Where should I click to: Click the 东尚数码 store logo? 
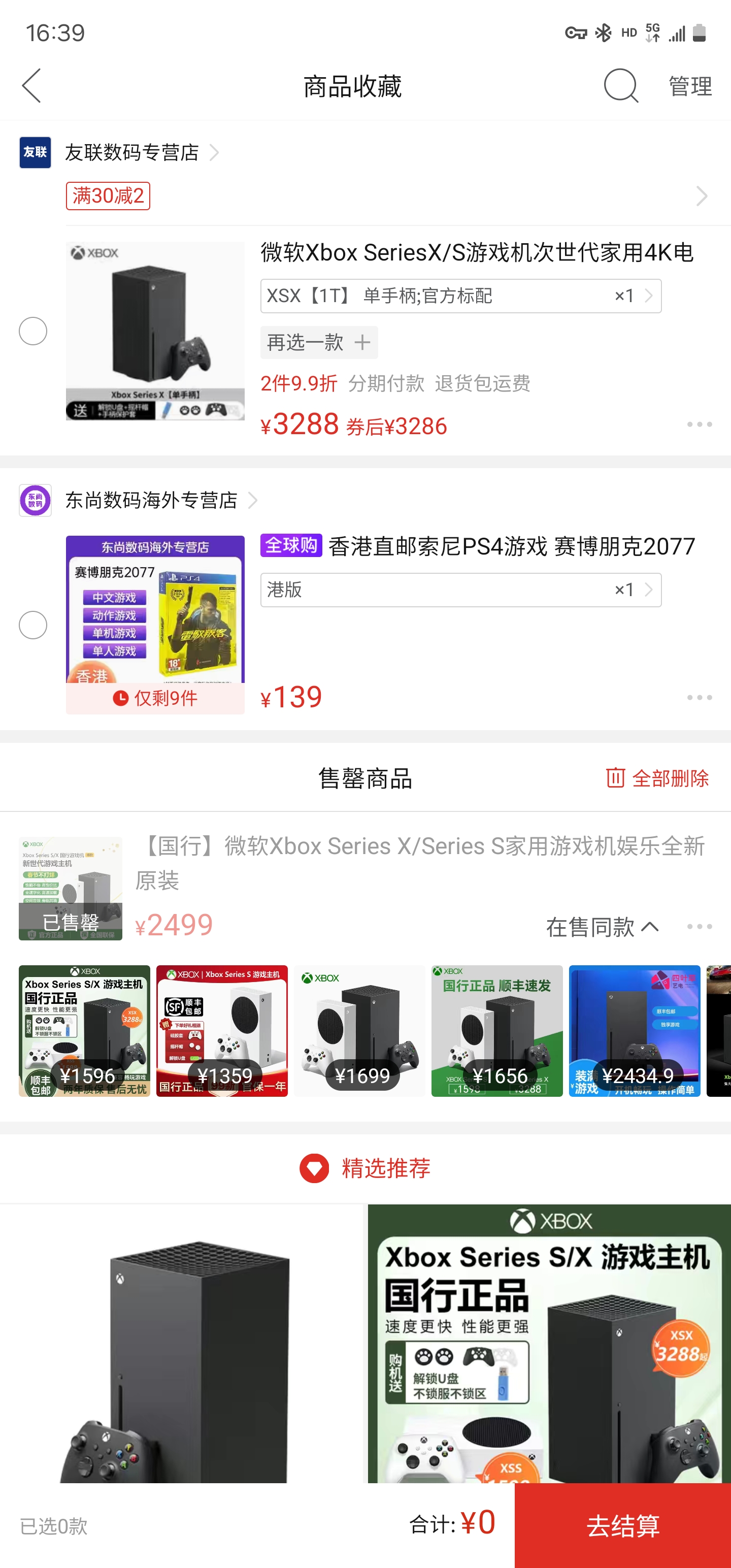tap(35, 500)
